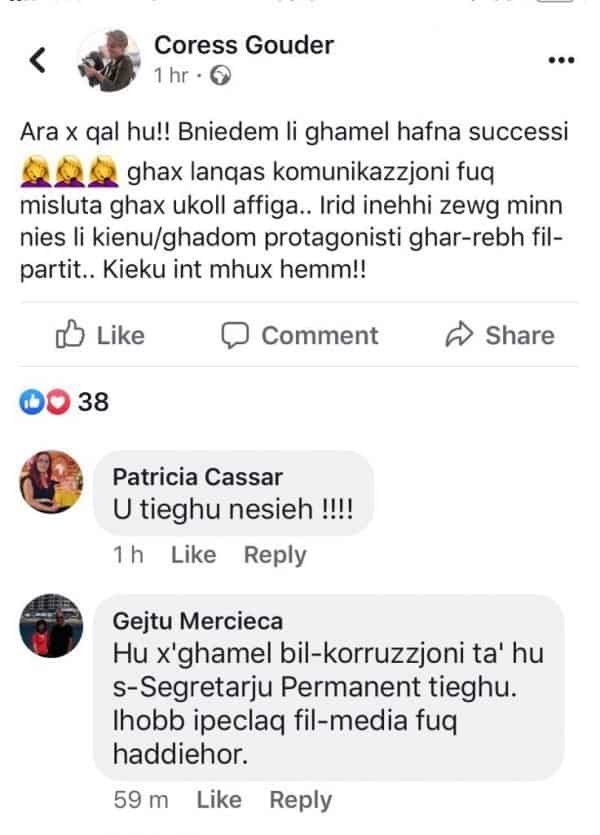Open Coress Gouder's profile picture

pos(108,61)
